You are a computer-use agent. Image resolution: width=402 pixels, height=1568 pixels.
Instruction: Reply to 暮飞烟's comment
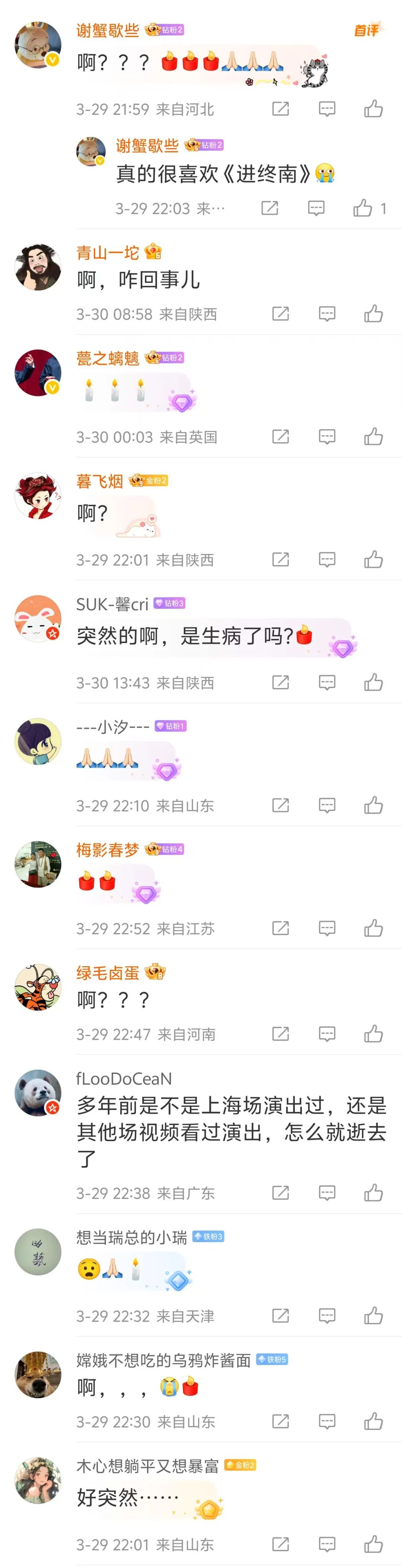pyautogui.click(x=326, y=560)
